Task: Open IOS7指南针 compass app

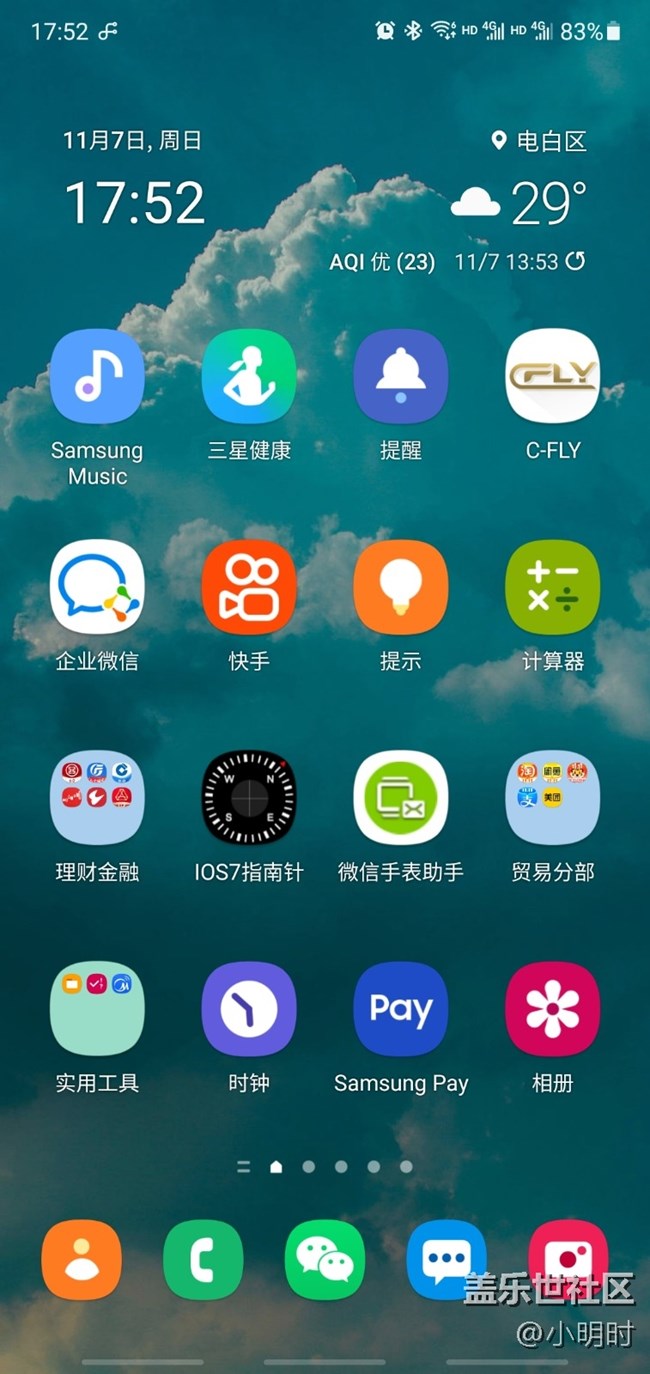Action: click(x=249, y=798)
